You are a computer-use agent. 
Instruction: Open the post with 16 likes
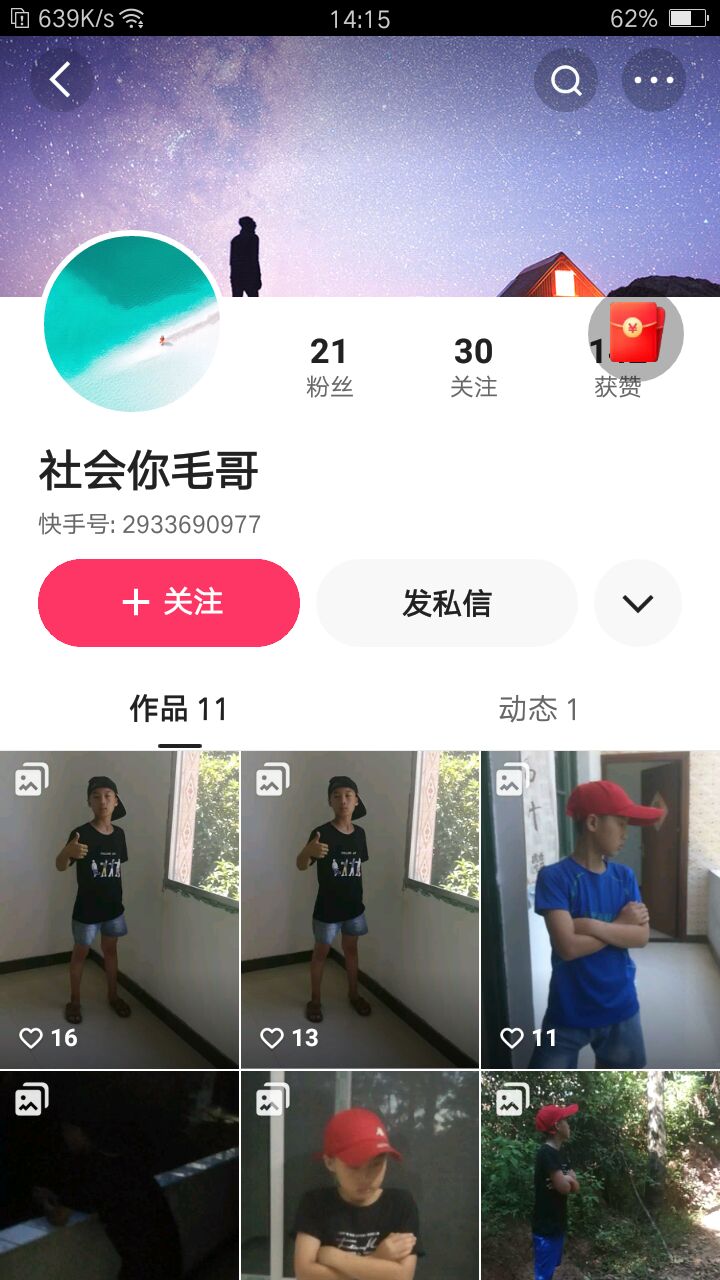[120, 909]
